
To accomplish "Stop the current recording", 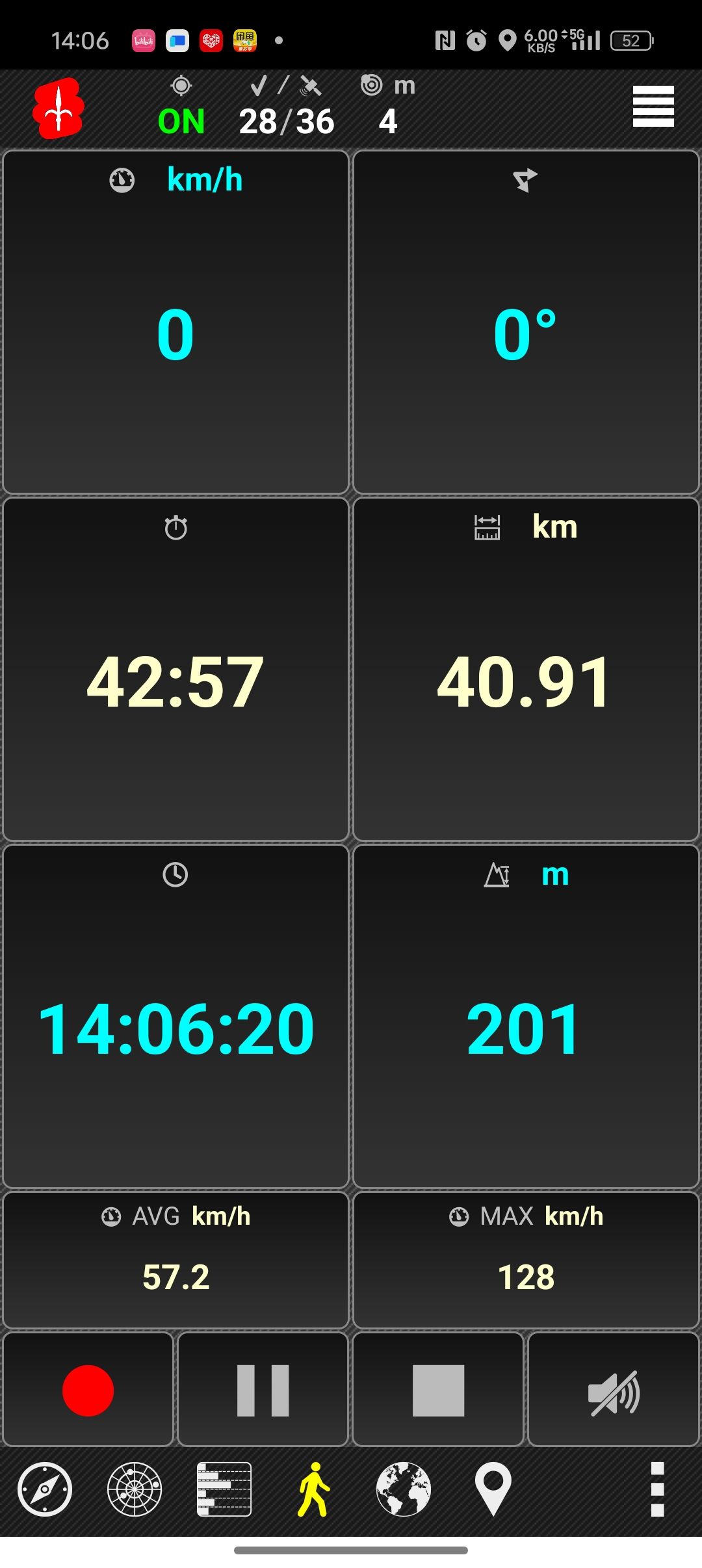I will [438, 1390].
